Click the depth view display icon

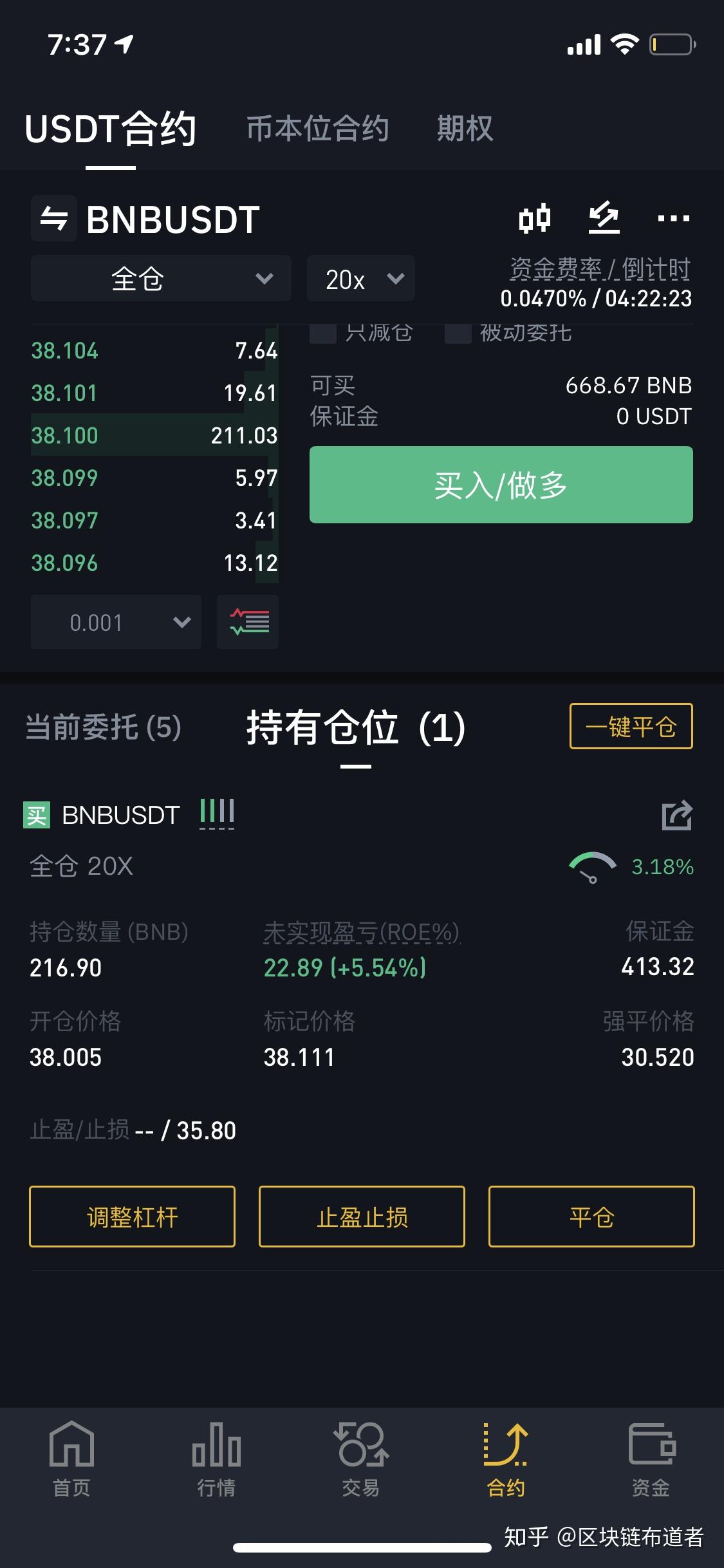247,622
